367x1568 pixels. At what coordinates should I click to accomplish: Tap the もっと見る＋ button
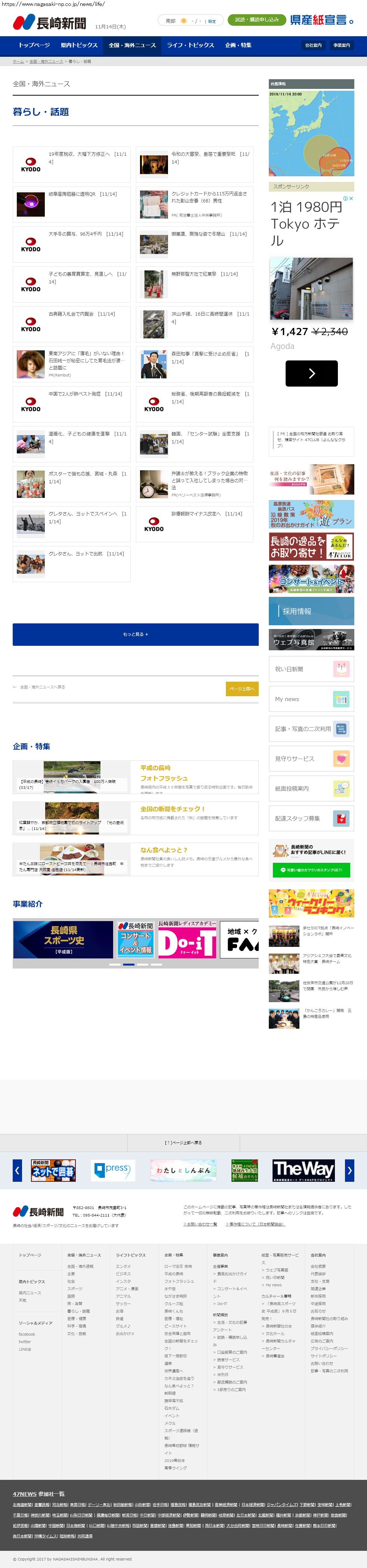pos(135,634)
